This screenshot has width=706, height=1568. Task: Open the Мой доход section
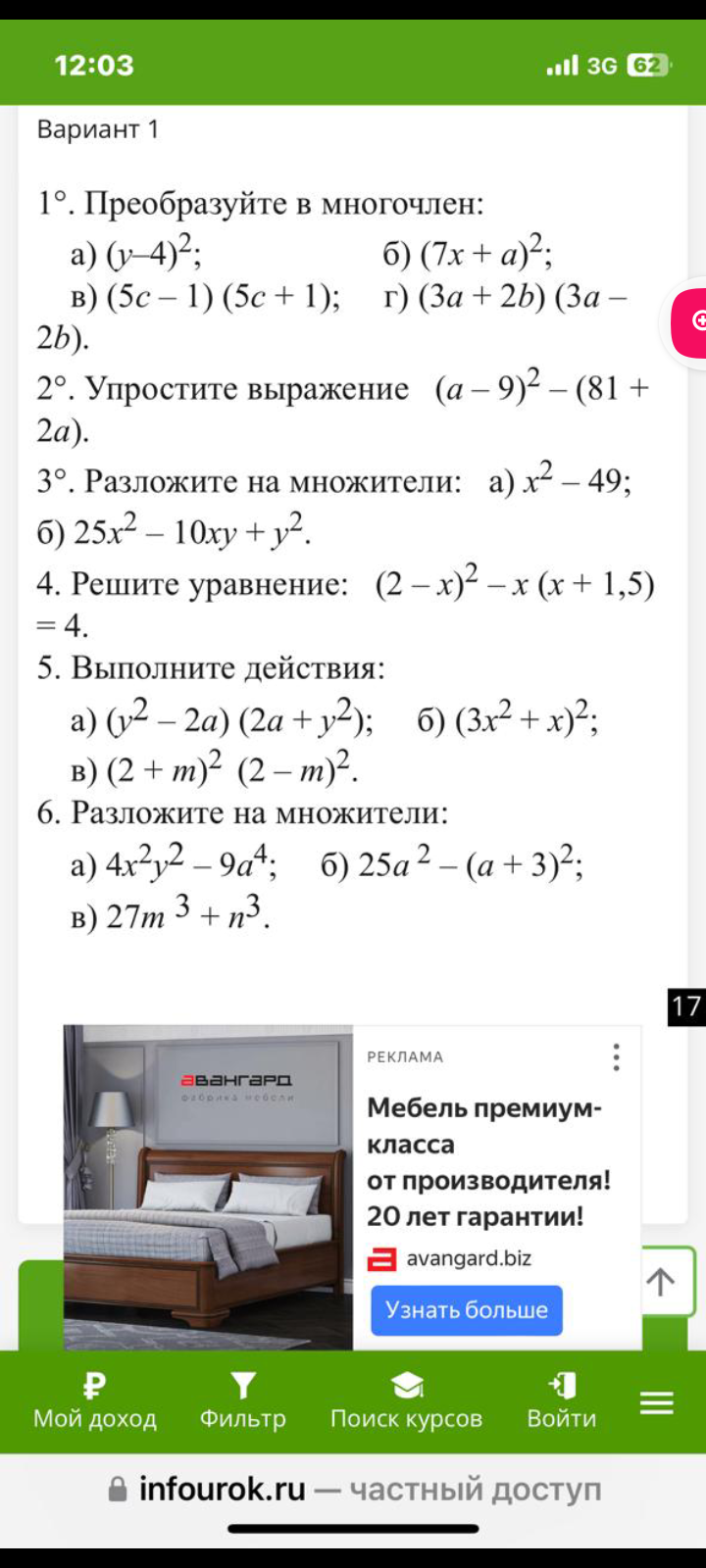94,1401
